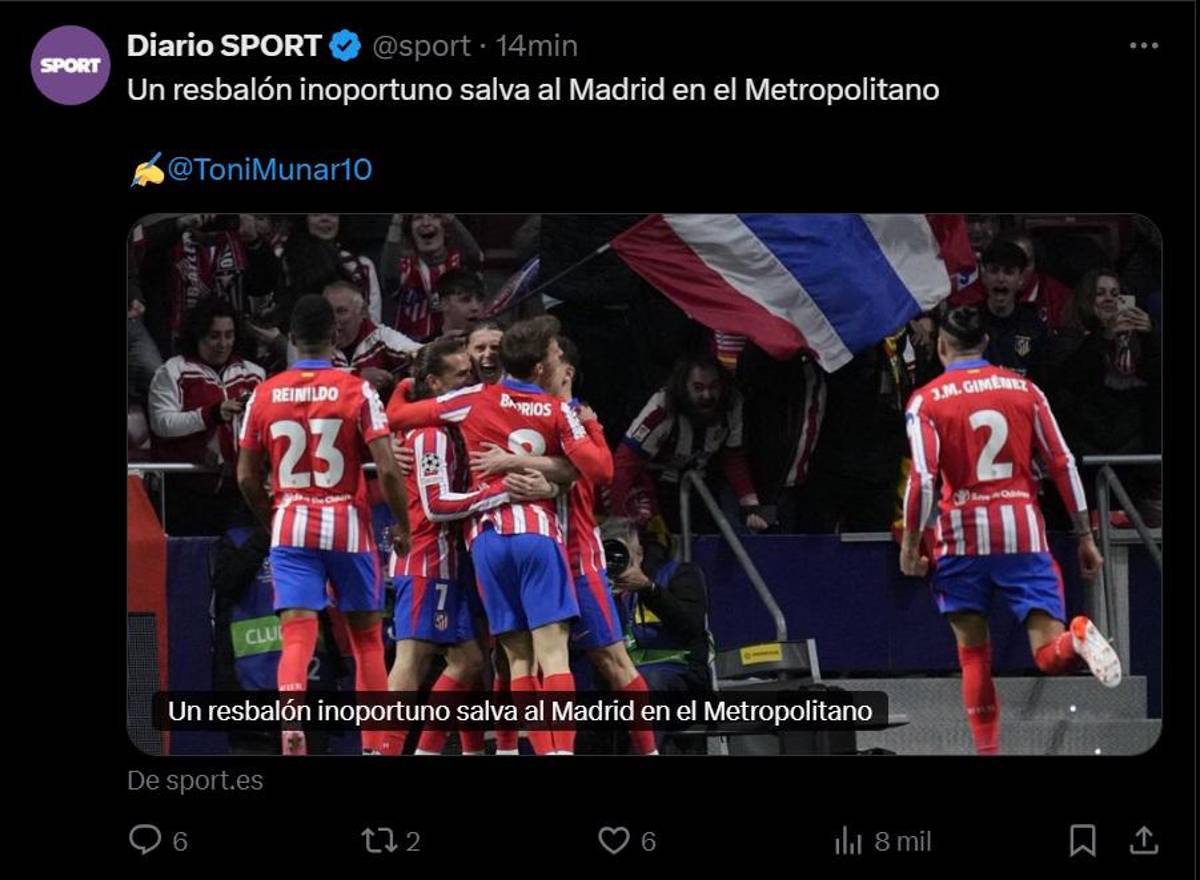
Task: View post analytics showing 8 mil
Action: (x=849, y=841)
